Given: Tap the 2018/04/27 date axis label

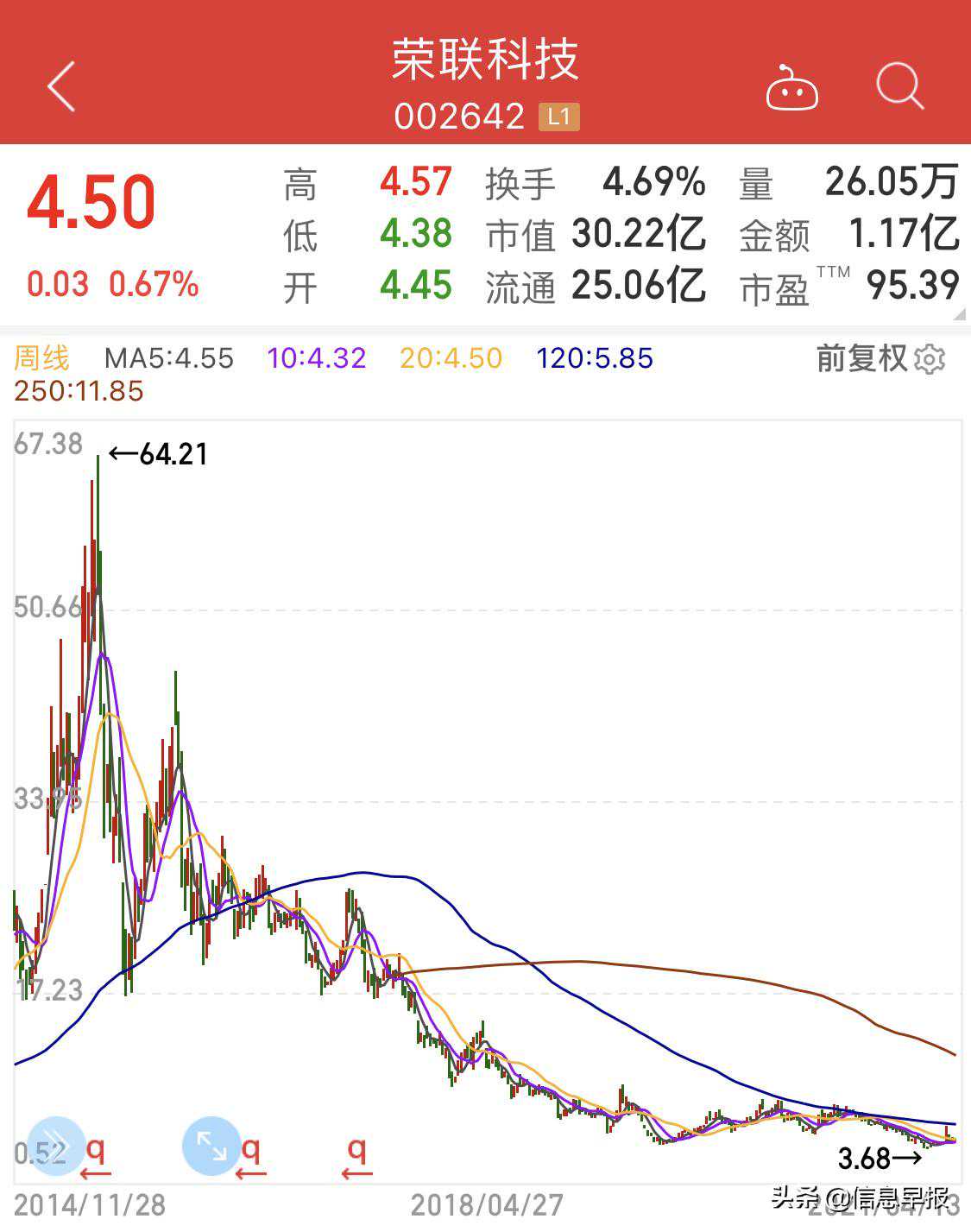Looking at the screenshot, I should [x=485, y=1202].
